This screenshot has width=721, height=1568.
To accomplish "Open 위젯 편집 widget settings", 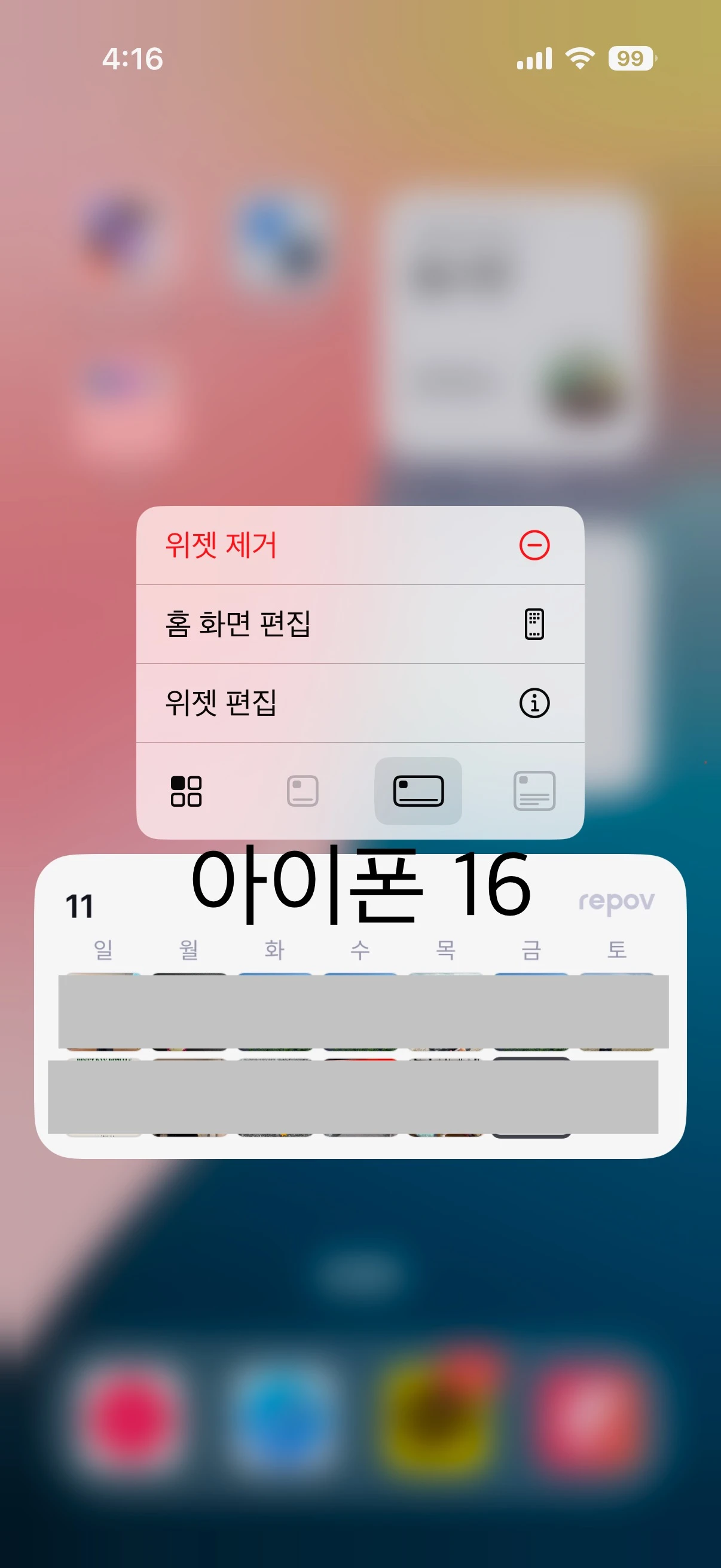I will (x=359, y=703).
